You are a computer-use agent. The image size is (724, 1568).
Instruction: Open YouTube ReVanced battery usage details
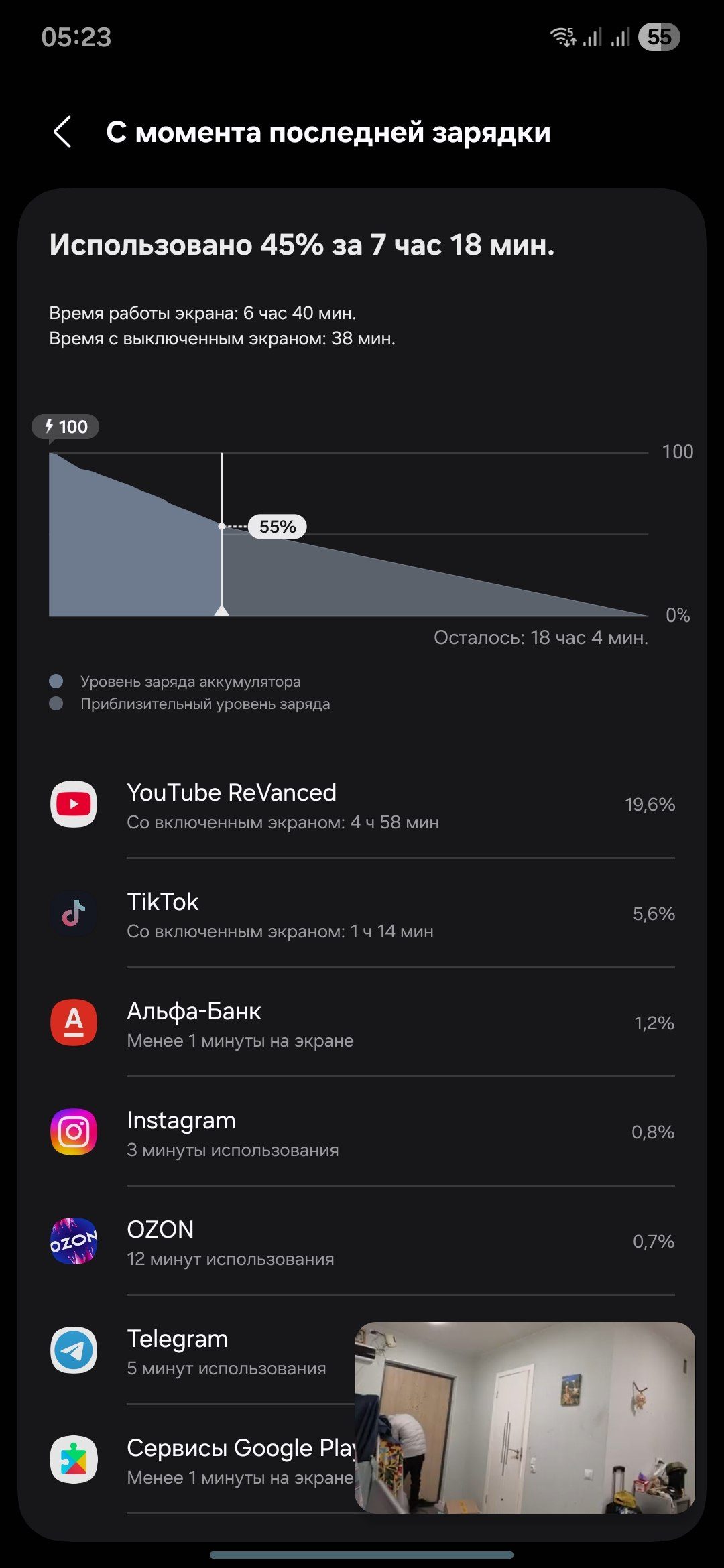click(x=362, y=805)
